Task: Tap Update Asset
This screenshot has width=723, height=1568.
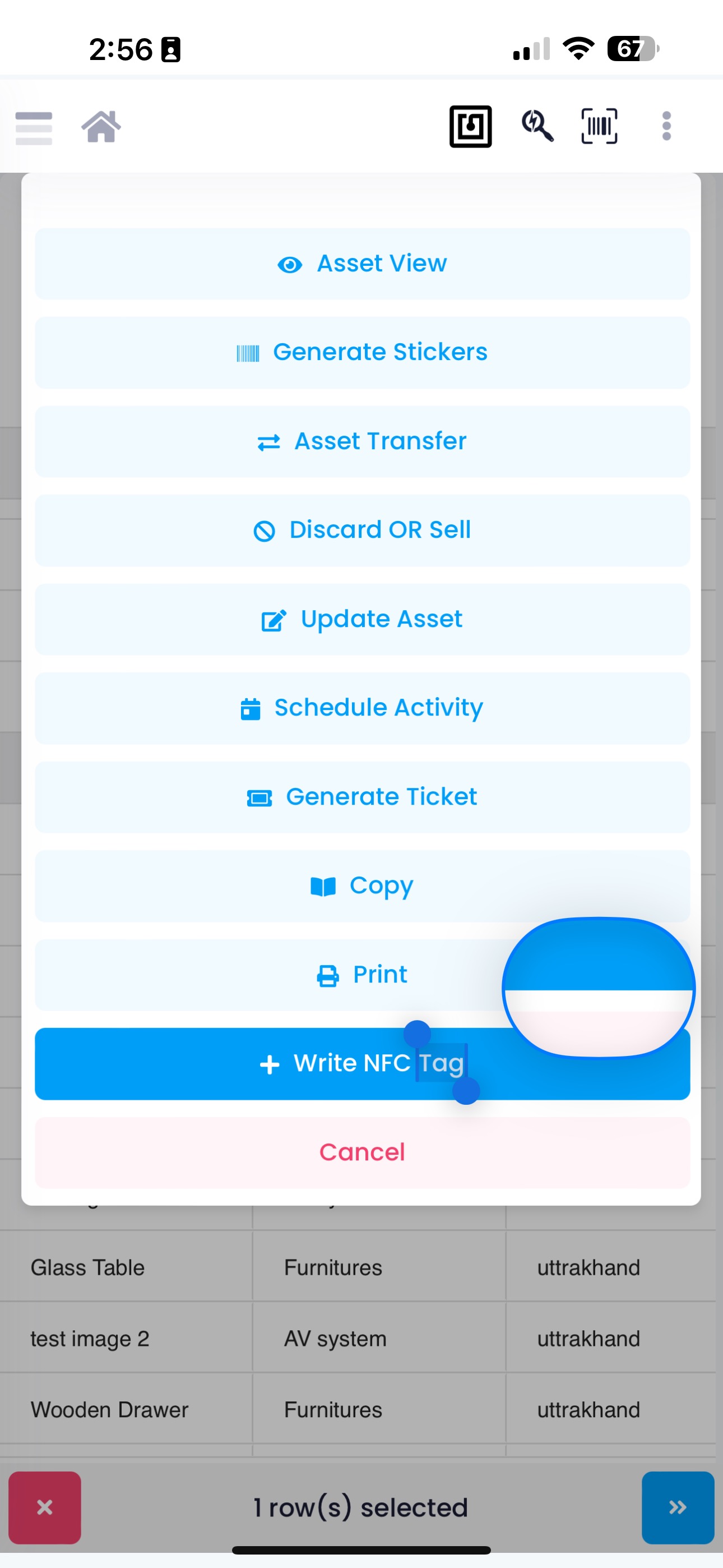Action: coord(362,619)
